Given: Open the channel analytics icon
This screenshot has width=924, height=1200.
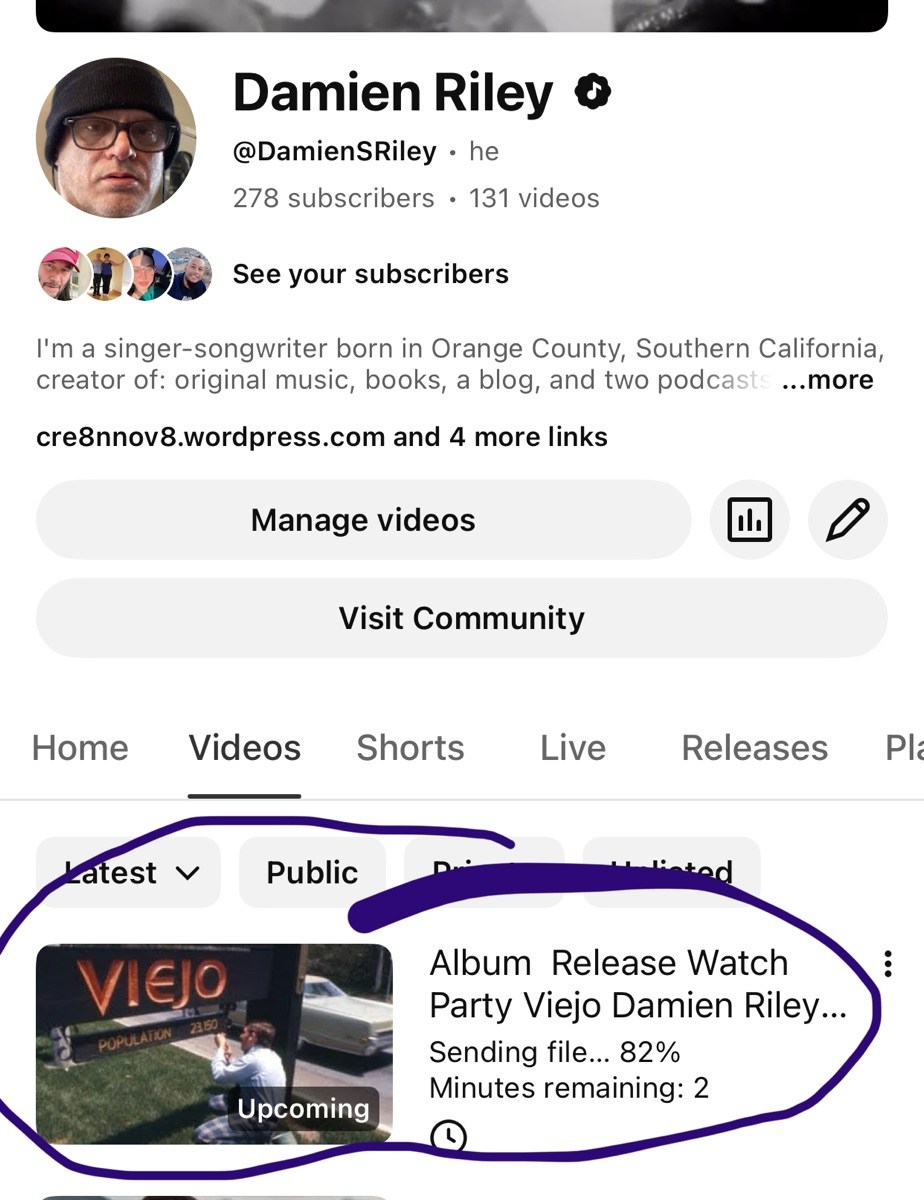Looking at the screenshot, I should [x=749, y=520].
